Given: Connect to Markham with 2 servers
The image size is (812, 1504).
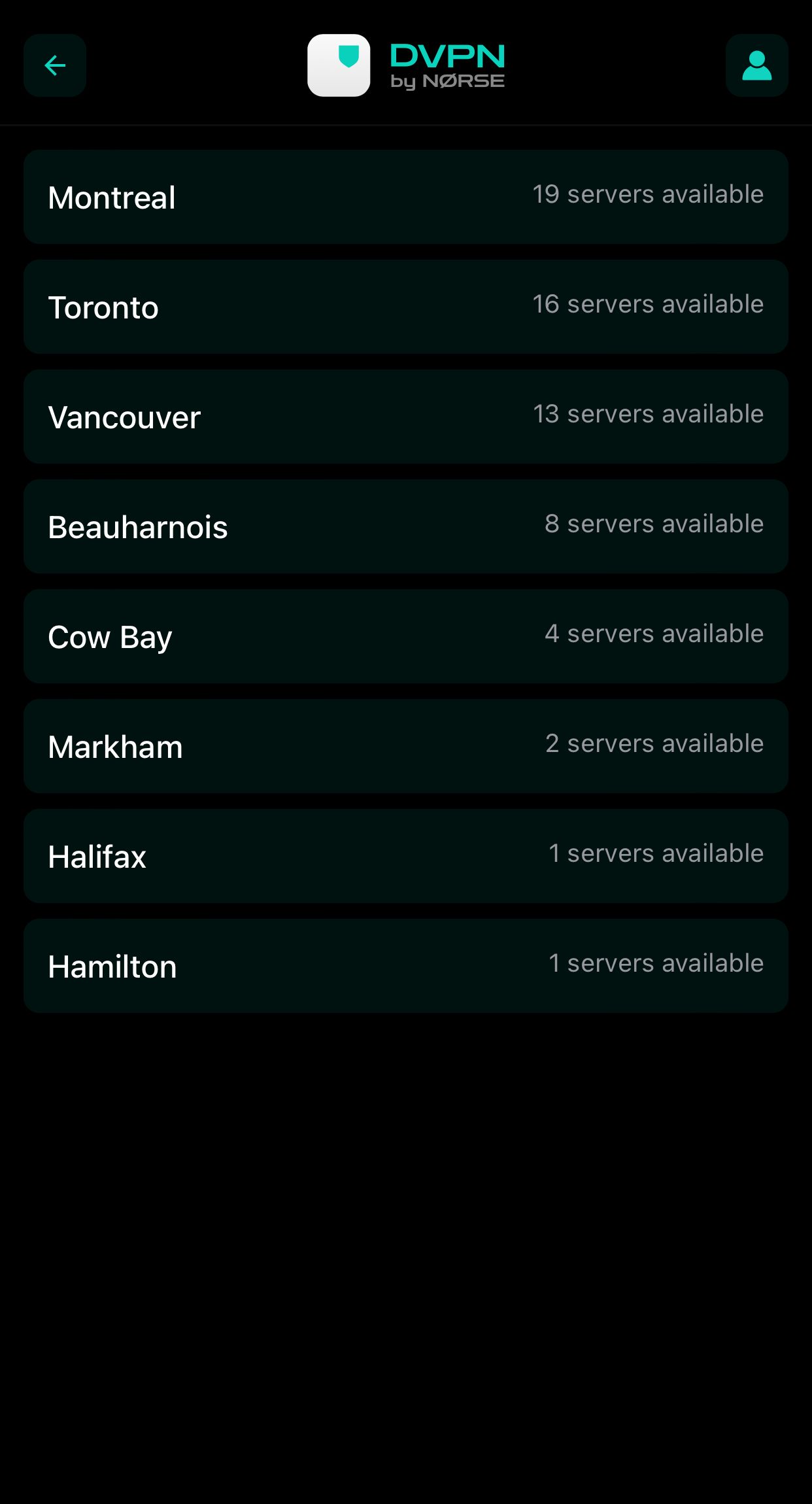Looking at the screenshot, I should 405,746.
